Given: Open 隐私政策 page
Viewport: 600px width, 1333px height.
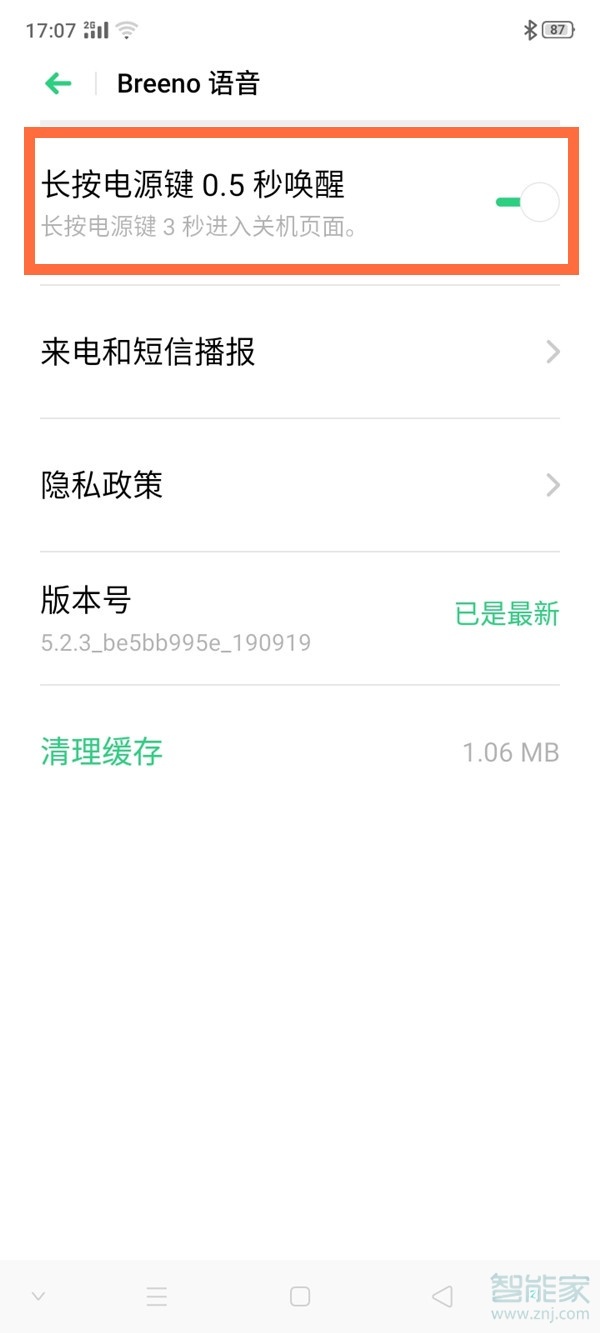Looking at the screenshot, I should (300, 485).
